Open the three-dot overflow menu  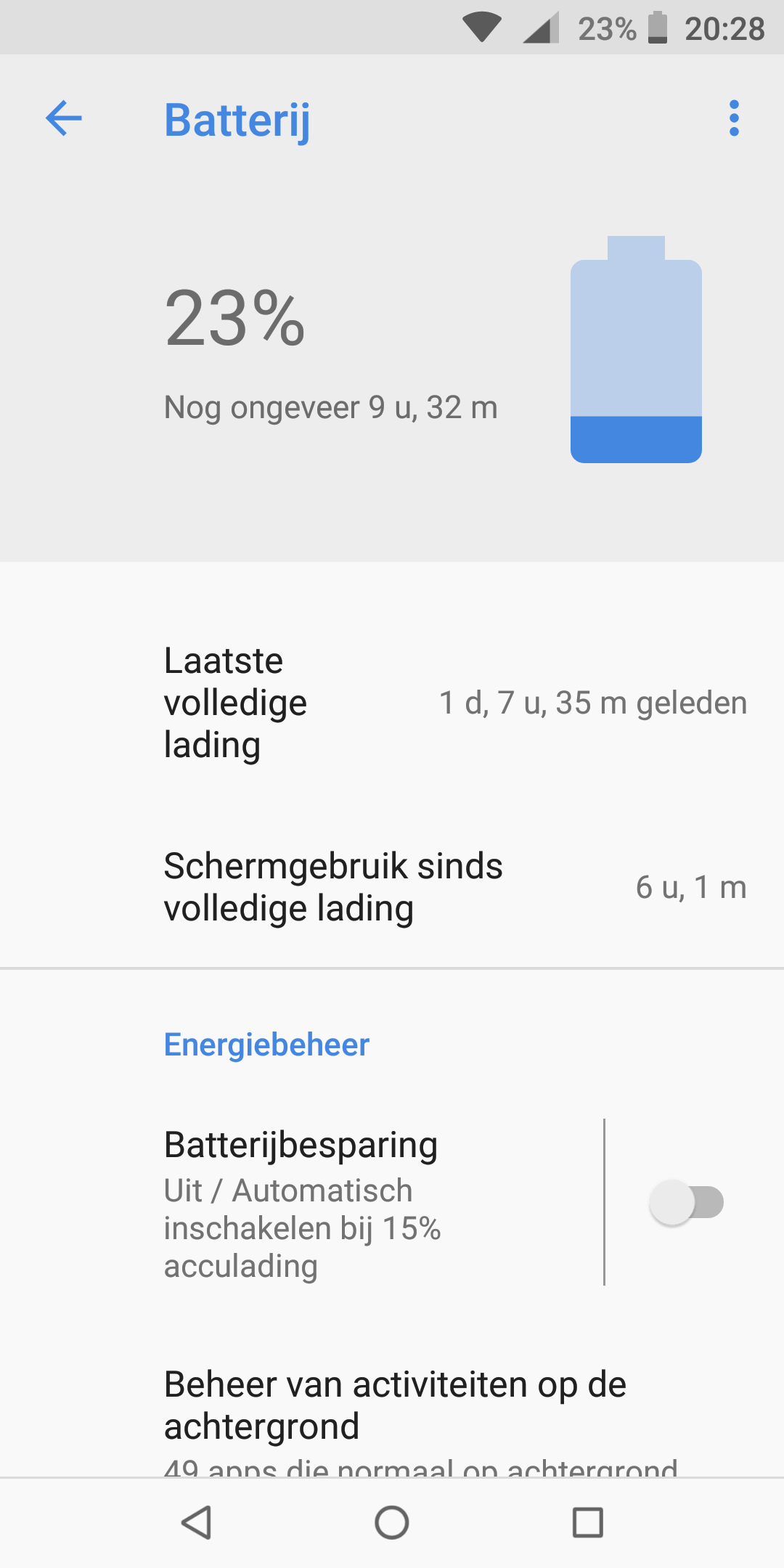click(734, 118)
